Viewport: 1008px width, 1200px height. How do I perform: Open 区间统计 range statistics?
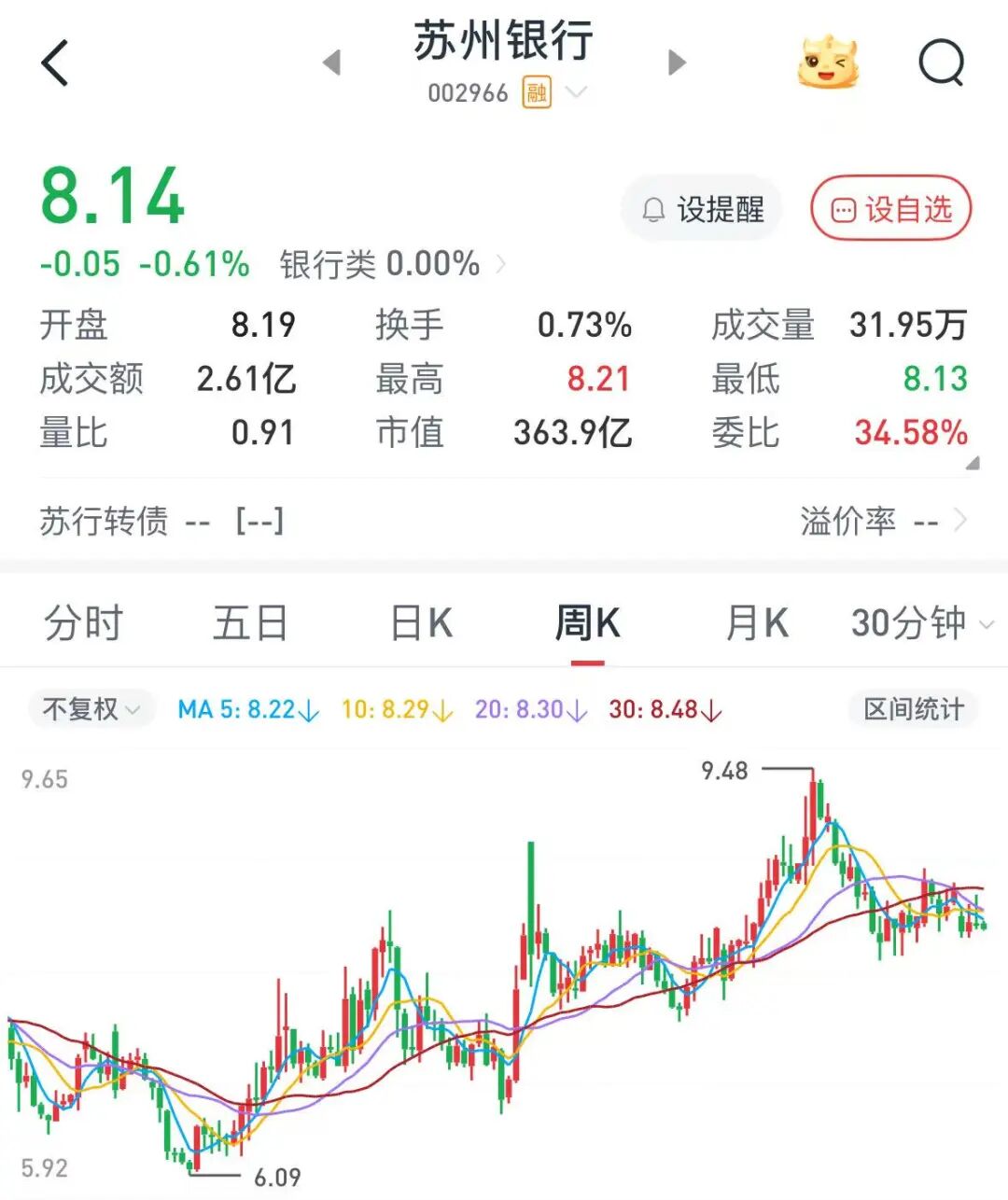click(x=913, y=709)
